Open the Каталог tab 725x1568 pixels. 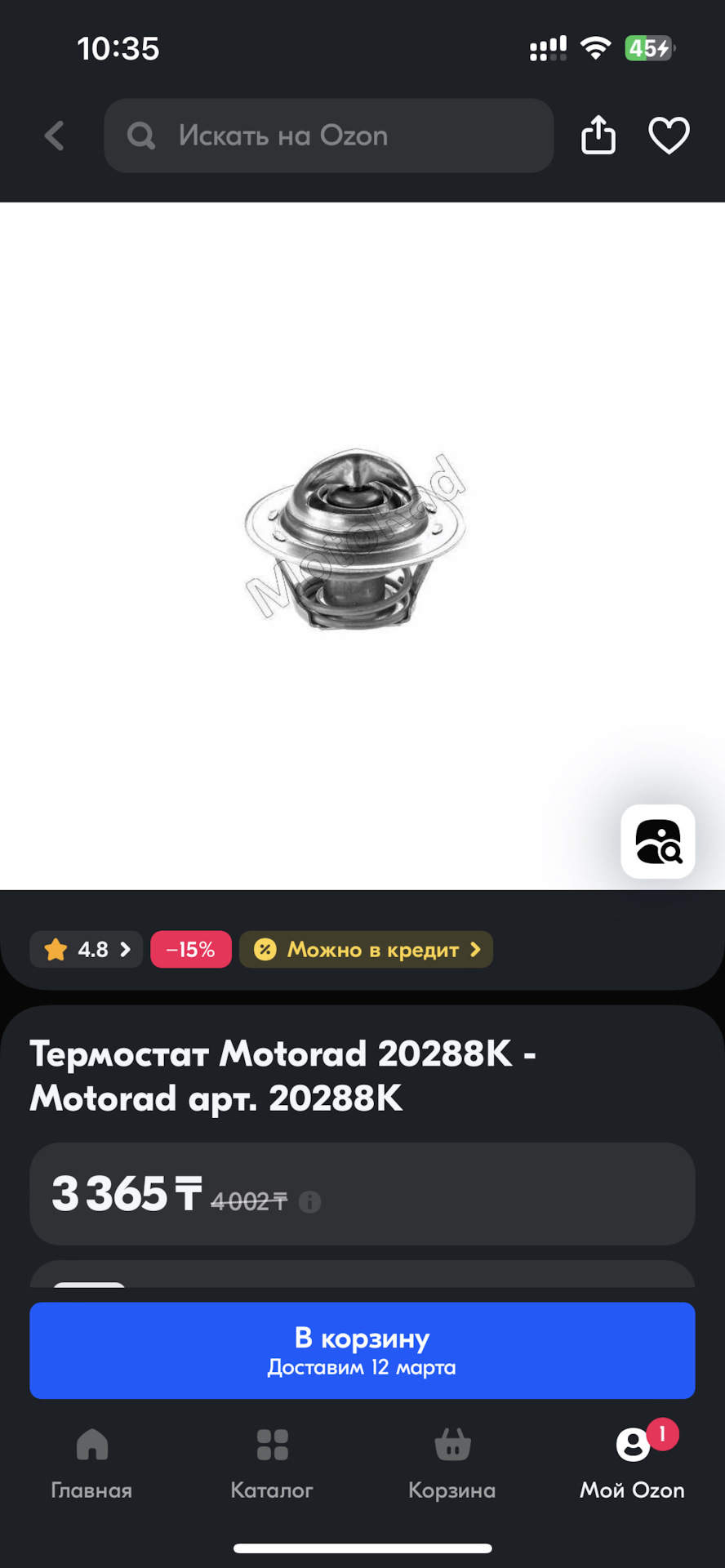pyautogui.click(x=272, y=1465)
